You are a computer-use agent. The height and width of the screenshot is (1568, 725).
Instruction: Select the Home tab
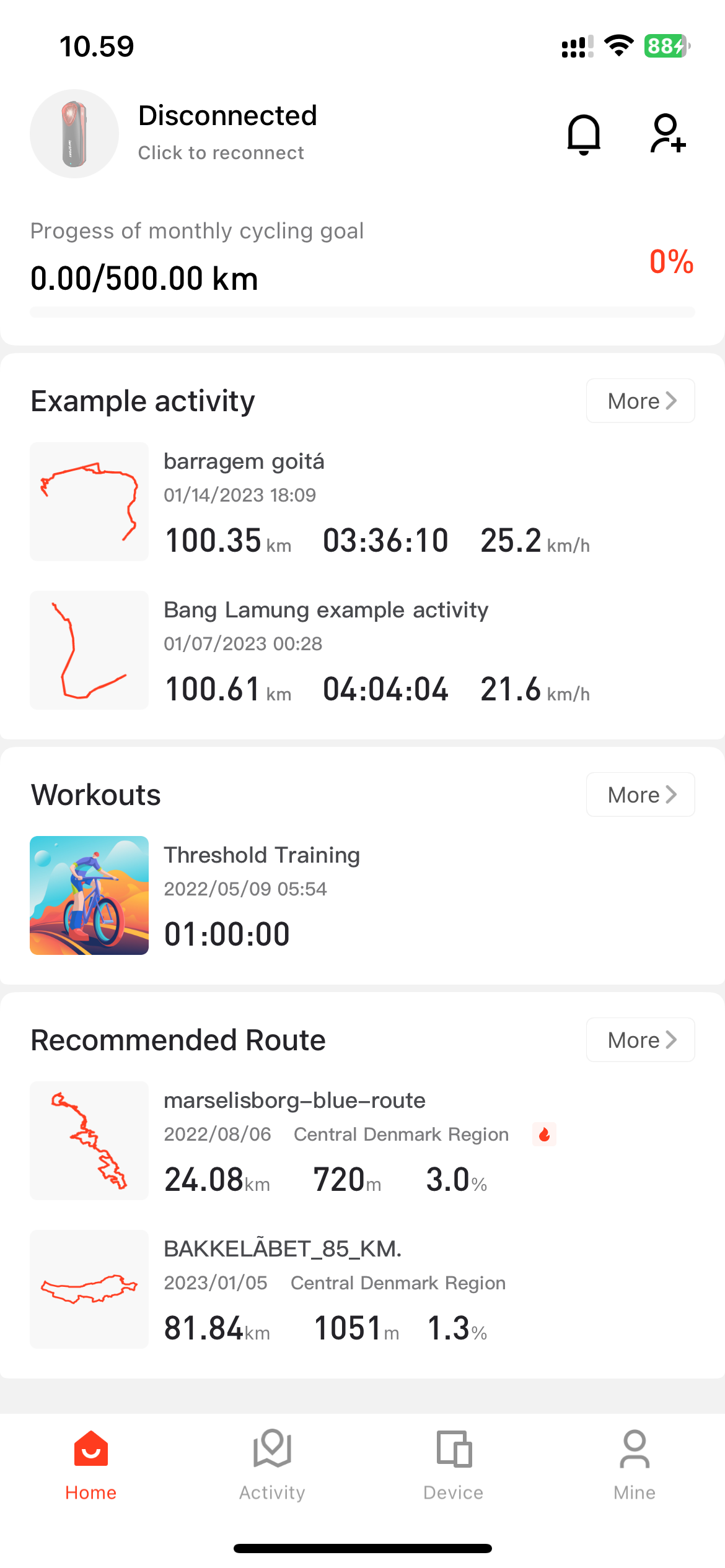click(90, 1465)
